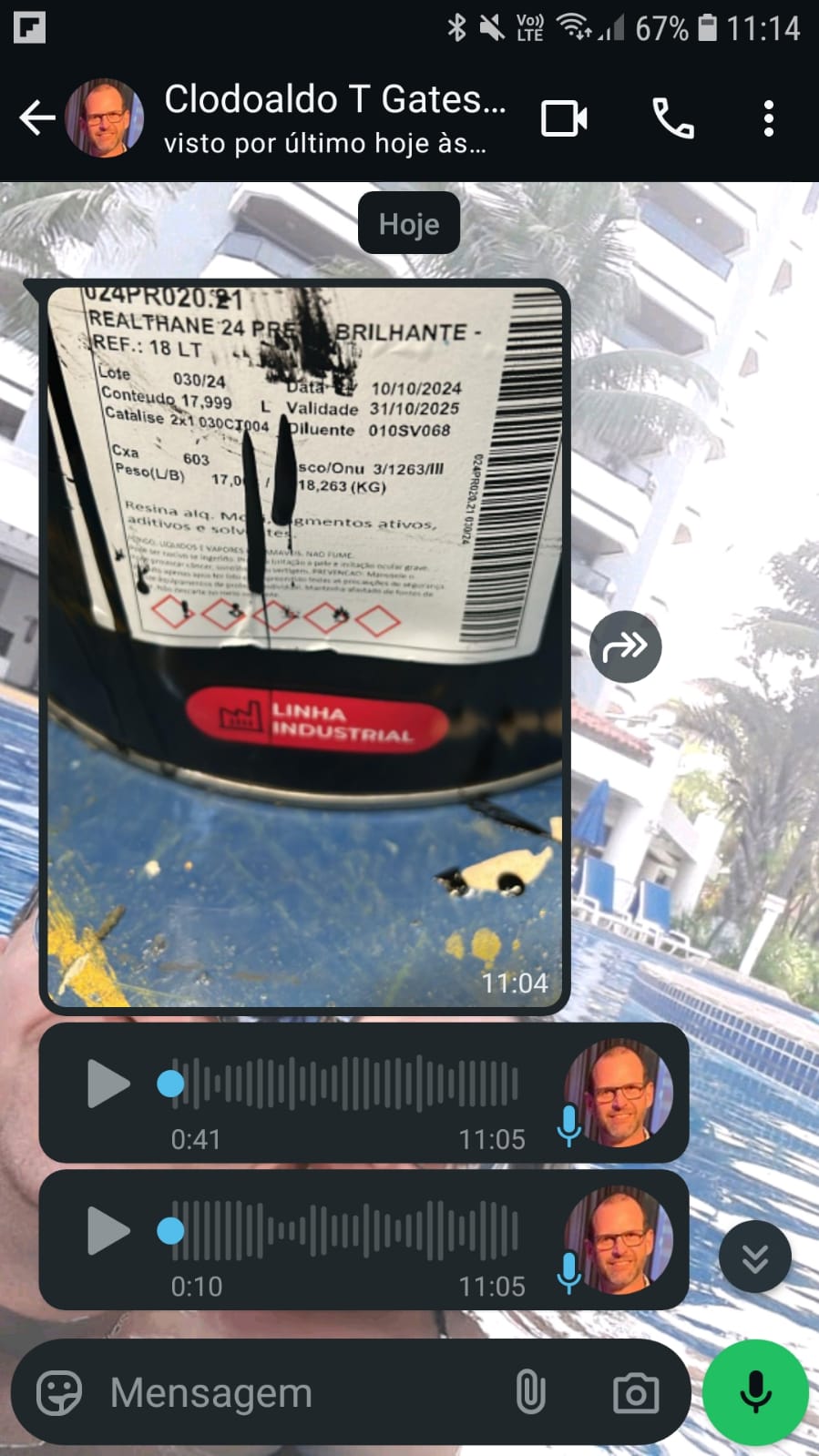Jump to the latest messages
Screen dimensions: 819x1456
[754, 1257]
